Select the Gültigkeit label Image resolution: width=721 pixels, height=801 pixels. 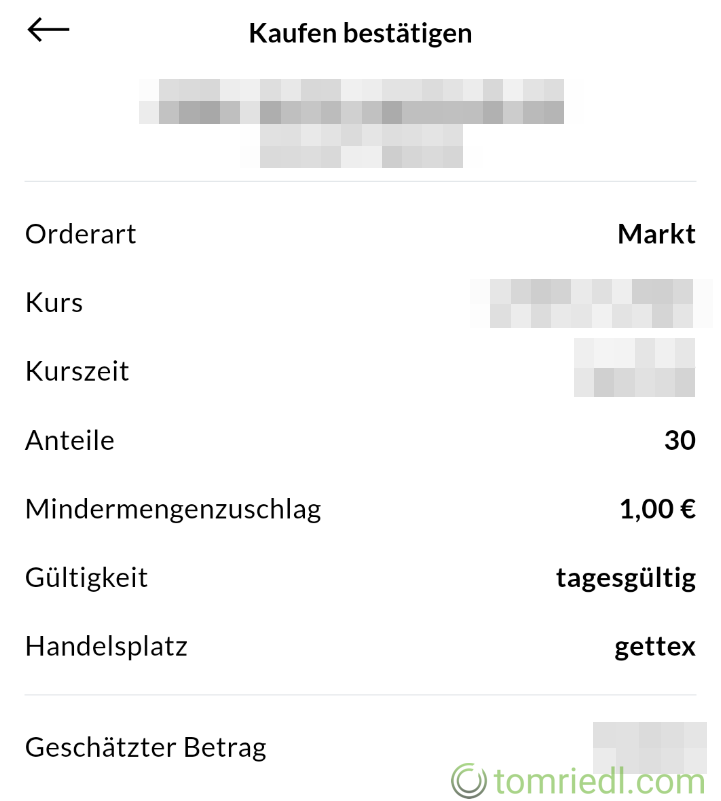86,577
